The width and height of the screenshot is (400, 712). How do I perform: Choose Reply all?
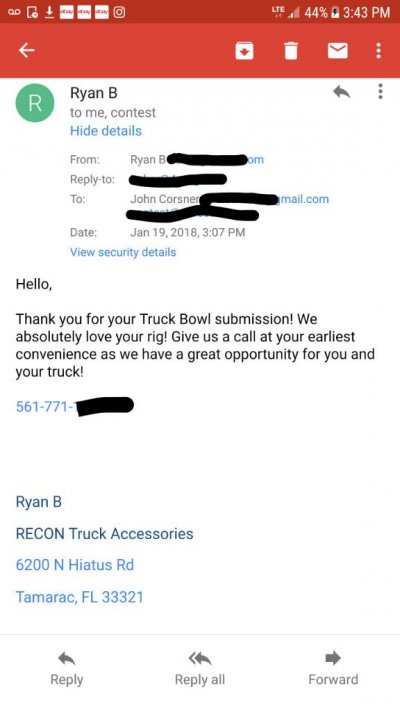click(200, 669)
